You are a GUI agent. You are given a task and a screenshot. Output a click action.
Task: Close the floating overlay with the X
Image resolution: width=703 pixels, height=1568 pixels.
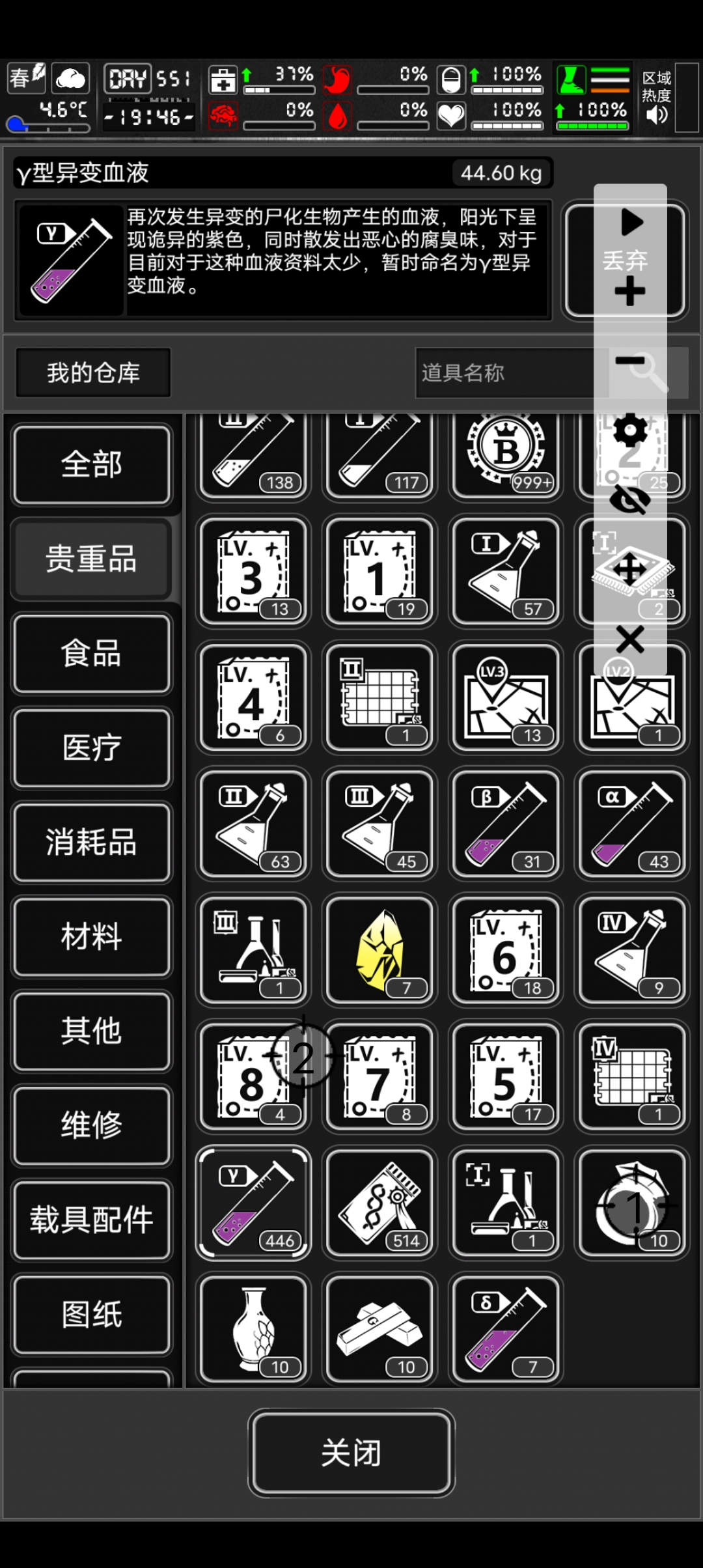[630, 639]
